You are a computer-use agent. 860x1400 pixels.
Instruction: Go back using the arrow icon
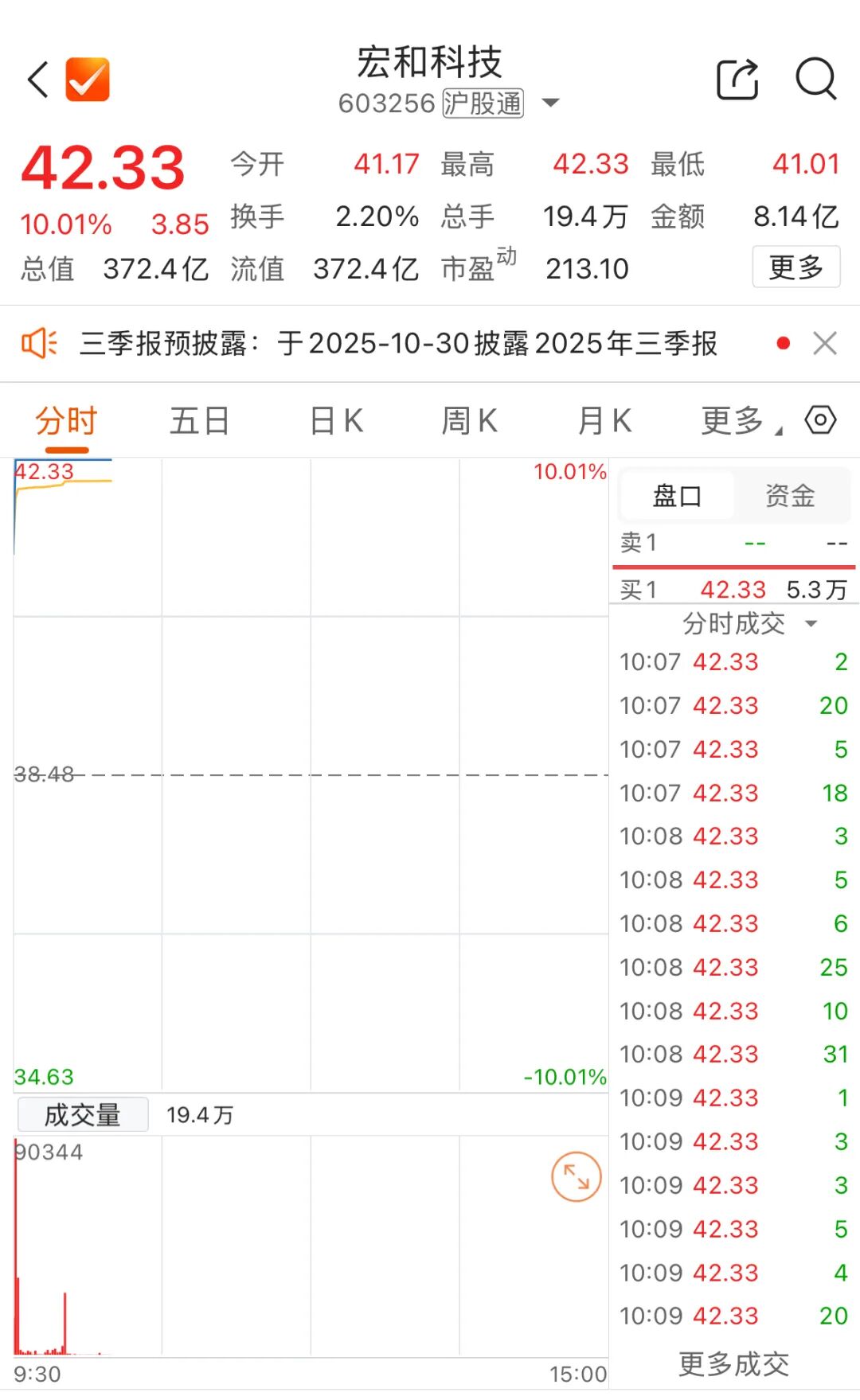pos(38,80)
